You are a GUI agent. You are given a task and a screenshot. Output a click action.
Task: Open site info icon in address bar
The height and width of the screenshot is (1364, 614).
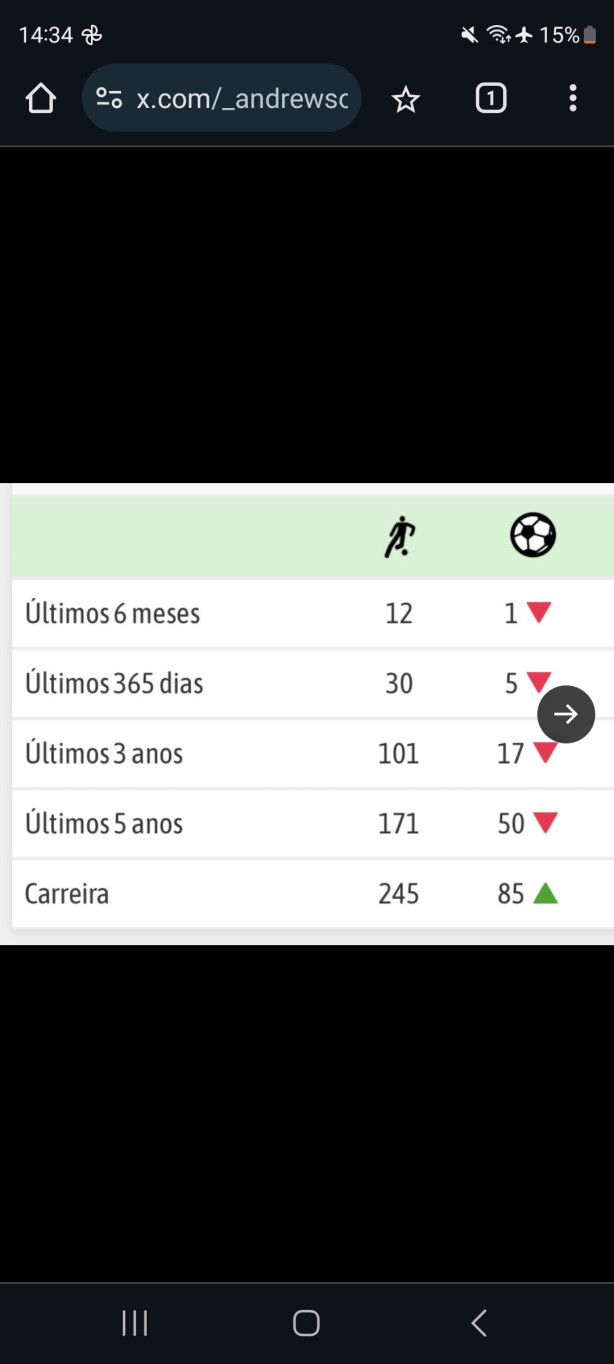click(x=109, y=98)
